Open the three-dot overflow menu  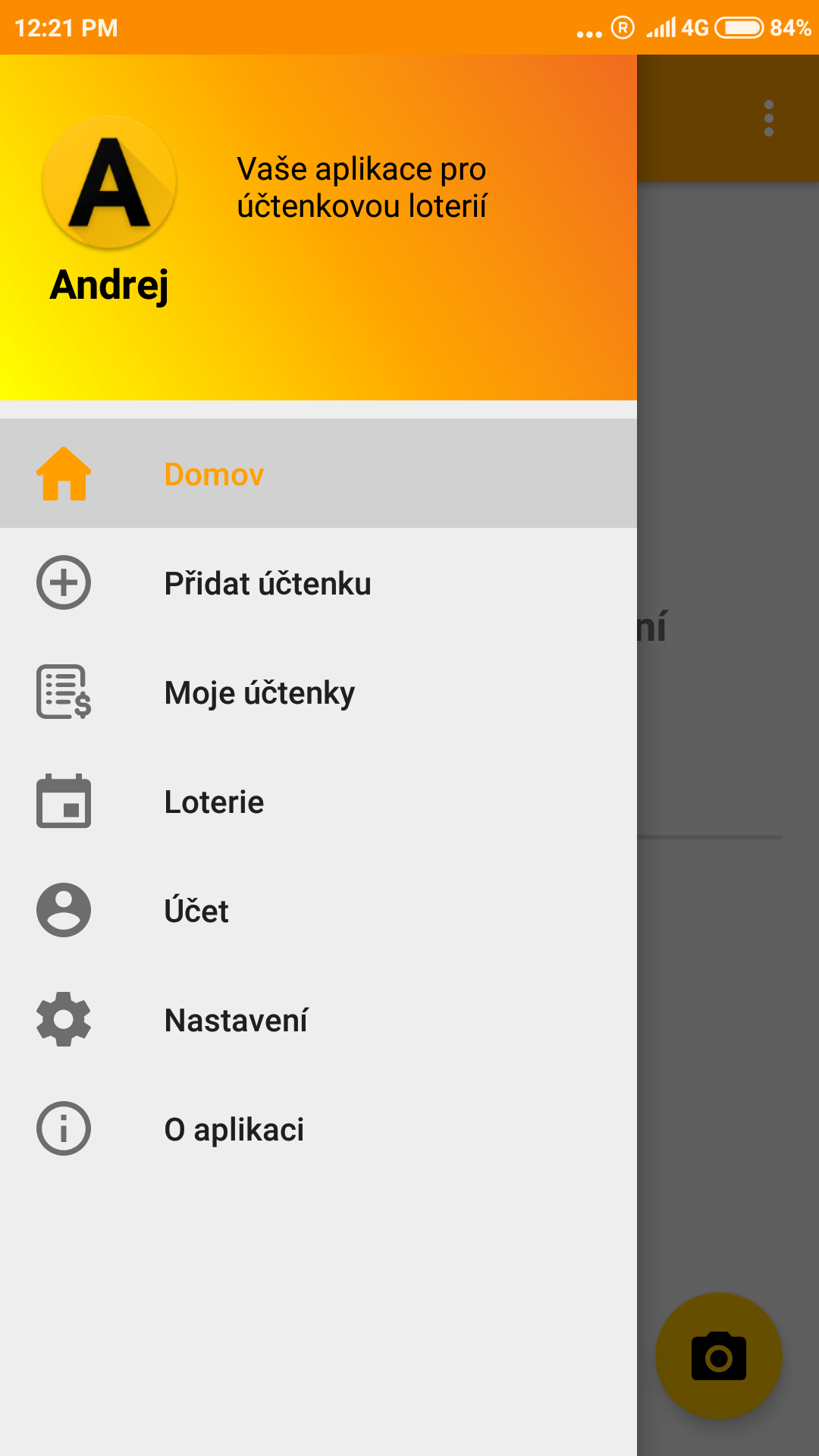tap(769, 118)
